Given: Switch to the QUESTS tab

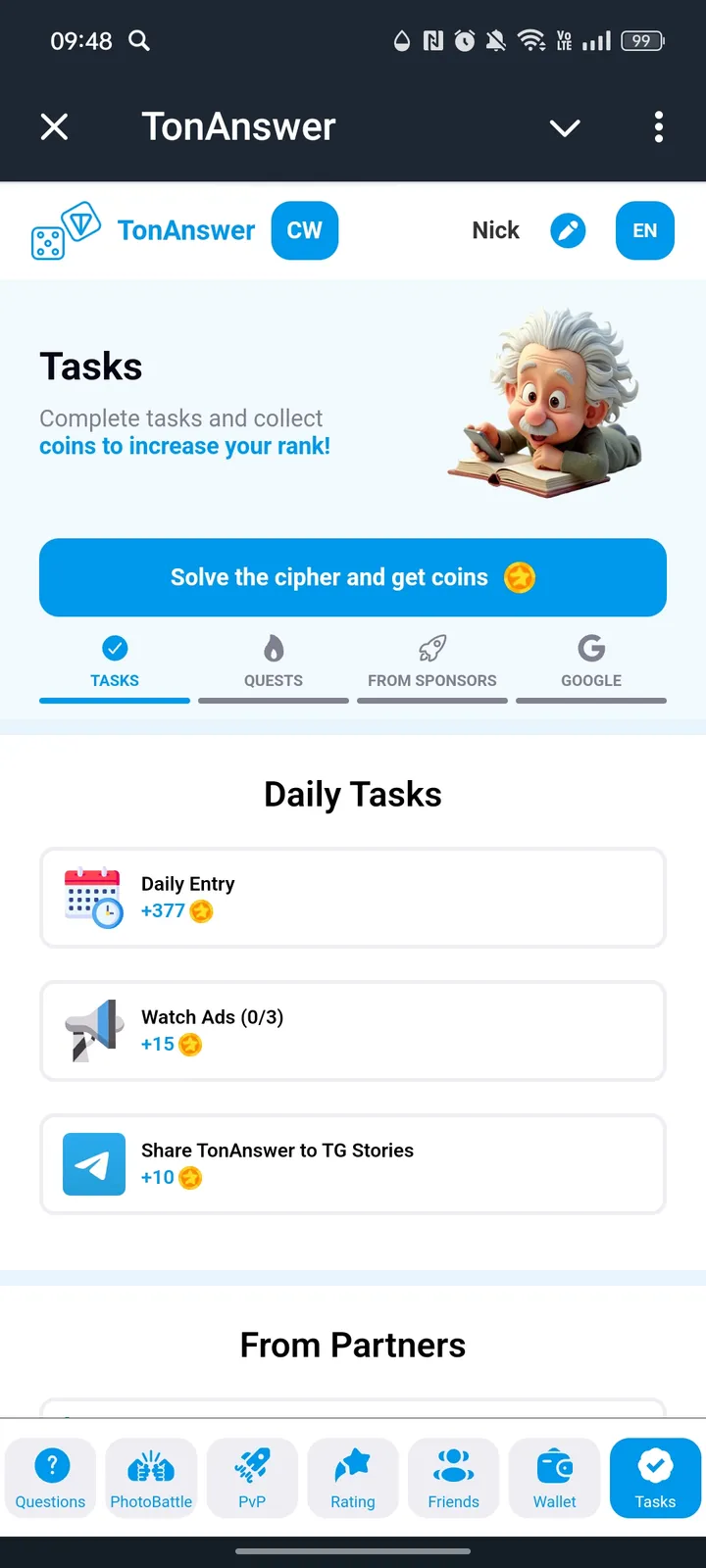Looking at the screenshot, I should coord(273,661).
